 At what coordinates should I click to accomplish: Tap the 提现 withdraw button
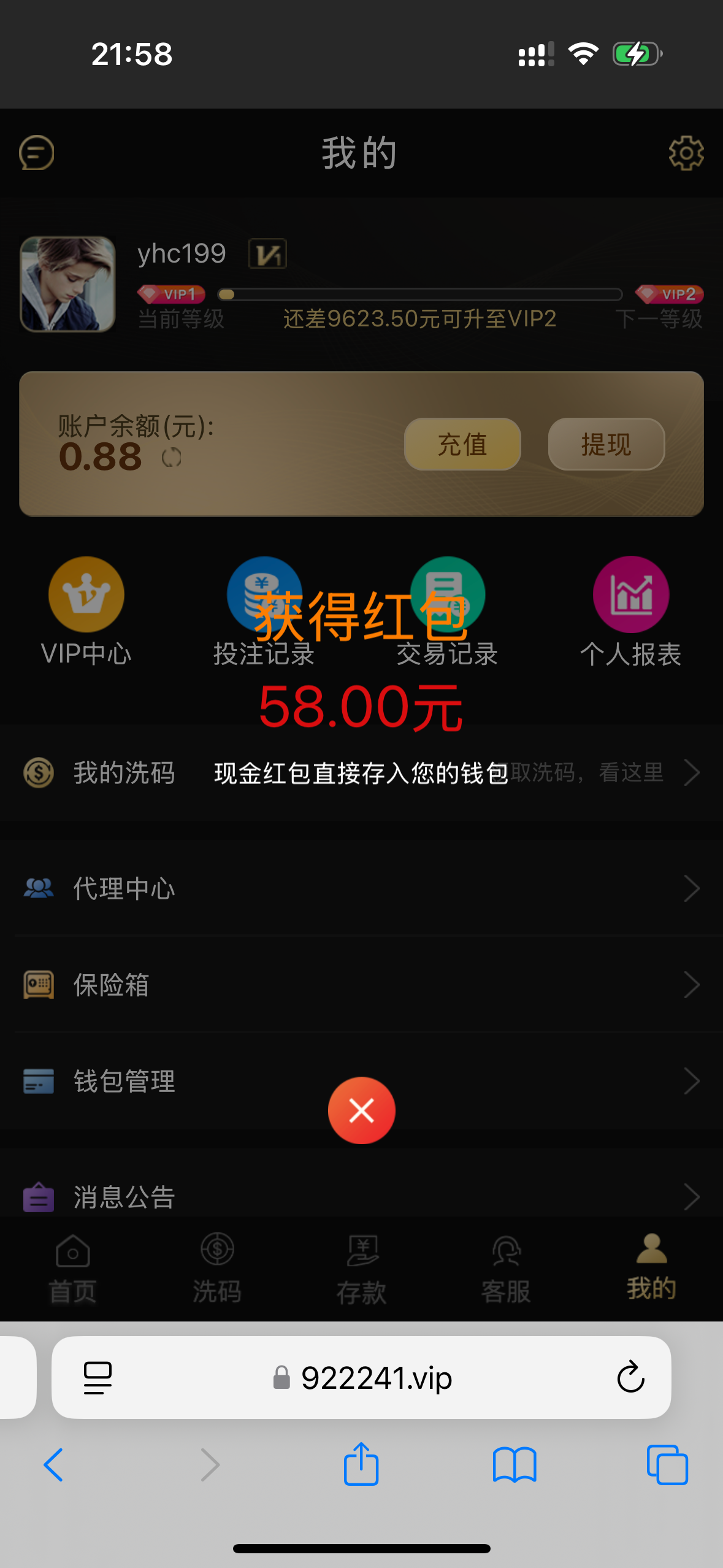point(606,444)
